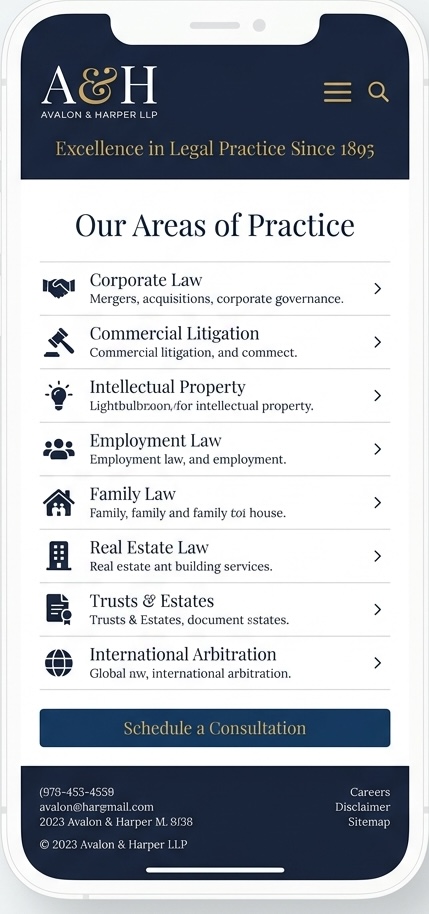Open Employment Law
The height and width of the screenshot is (914, 429).
coord(214,449)
